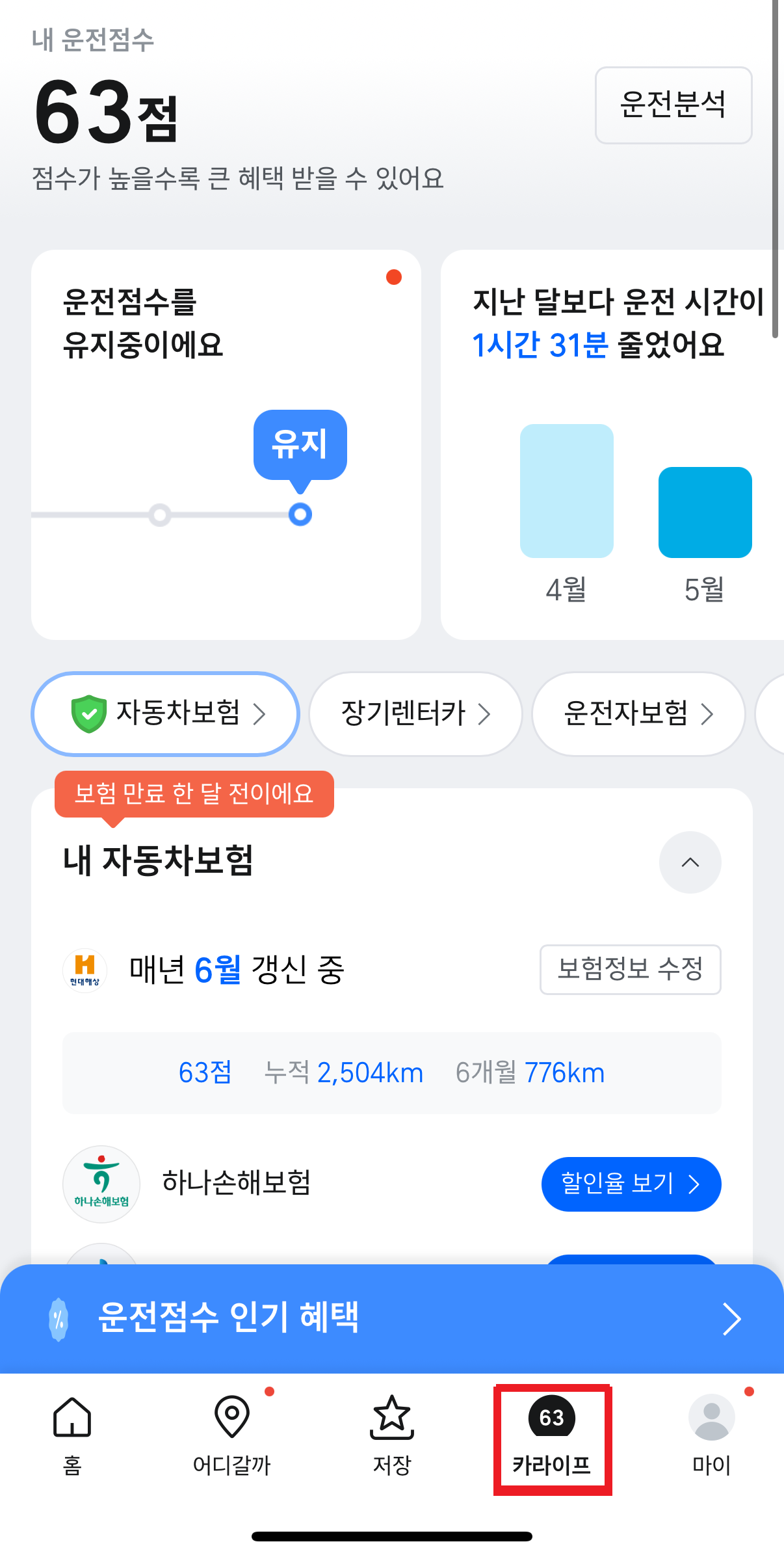Tap the green shield icon on 자동차보험
Viewport: 784px width, 1557px height.
(90, 713)
